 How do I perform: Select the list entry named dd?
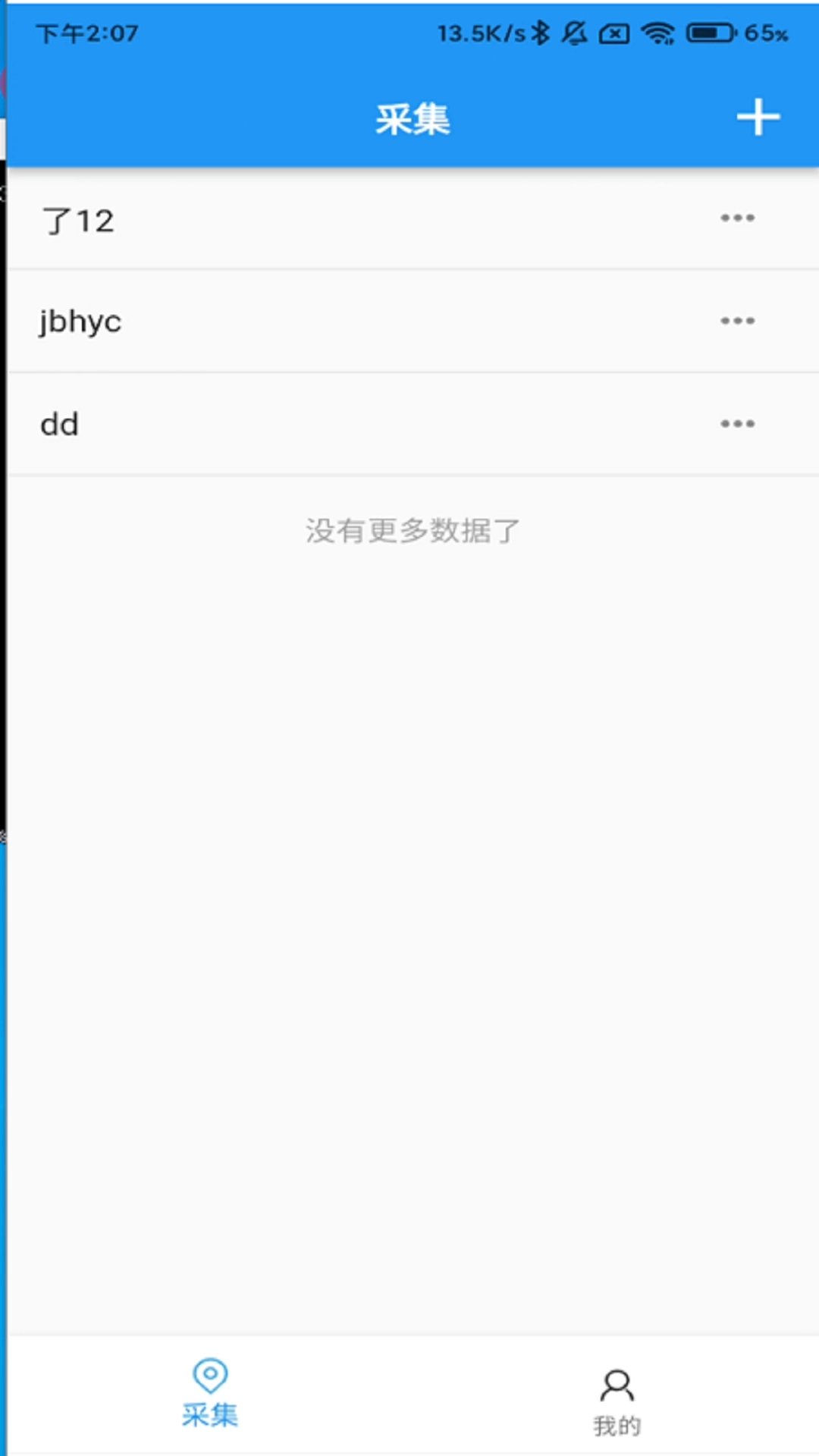pos(58,425)
